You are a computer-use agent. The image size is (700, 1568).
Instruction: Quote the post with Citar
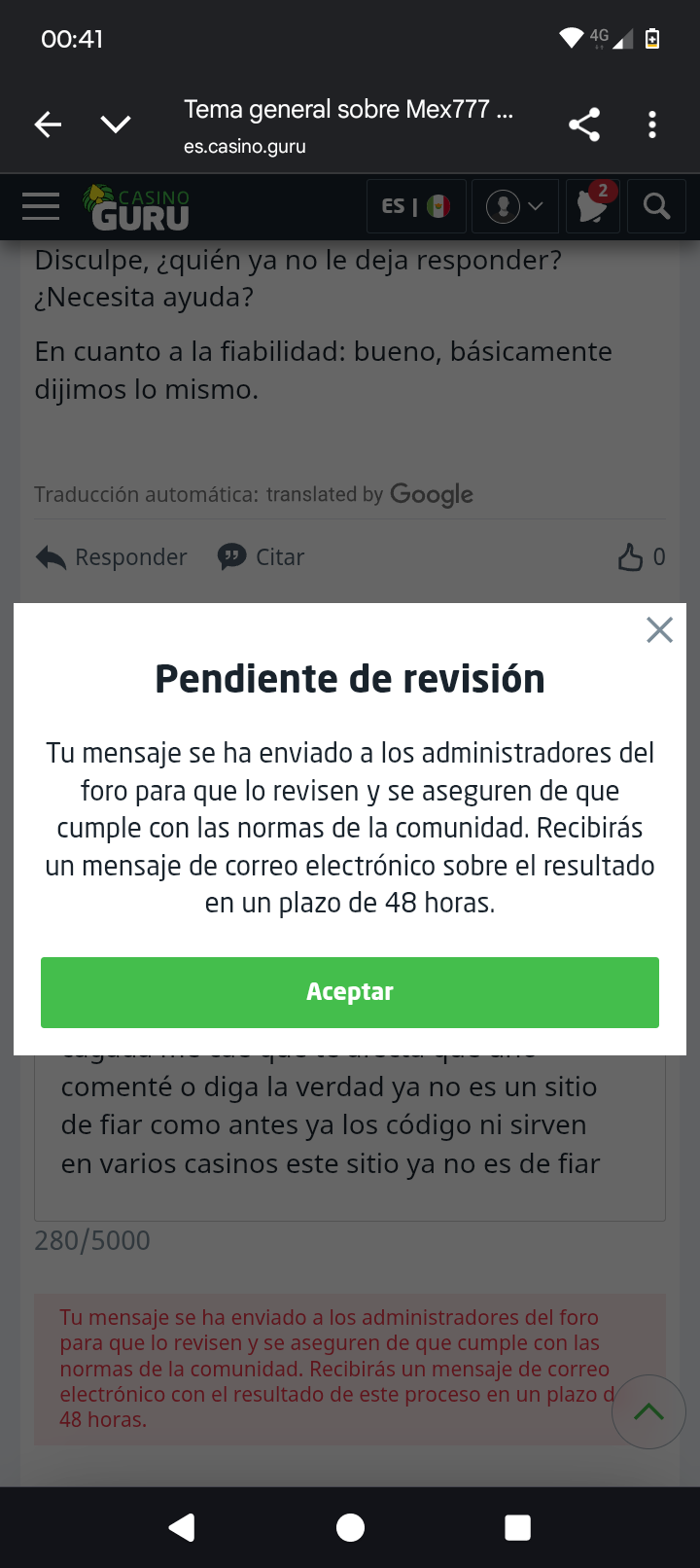coord(262,557)
